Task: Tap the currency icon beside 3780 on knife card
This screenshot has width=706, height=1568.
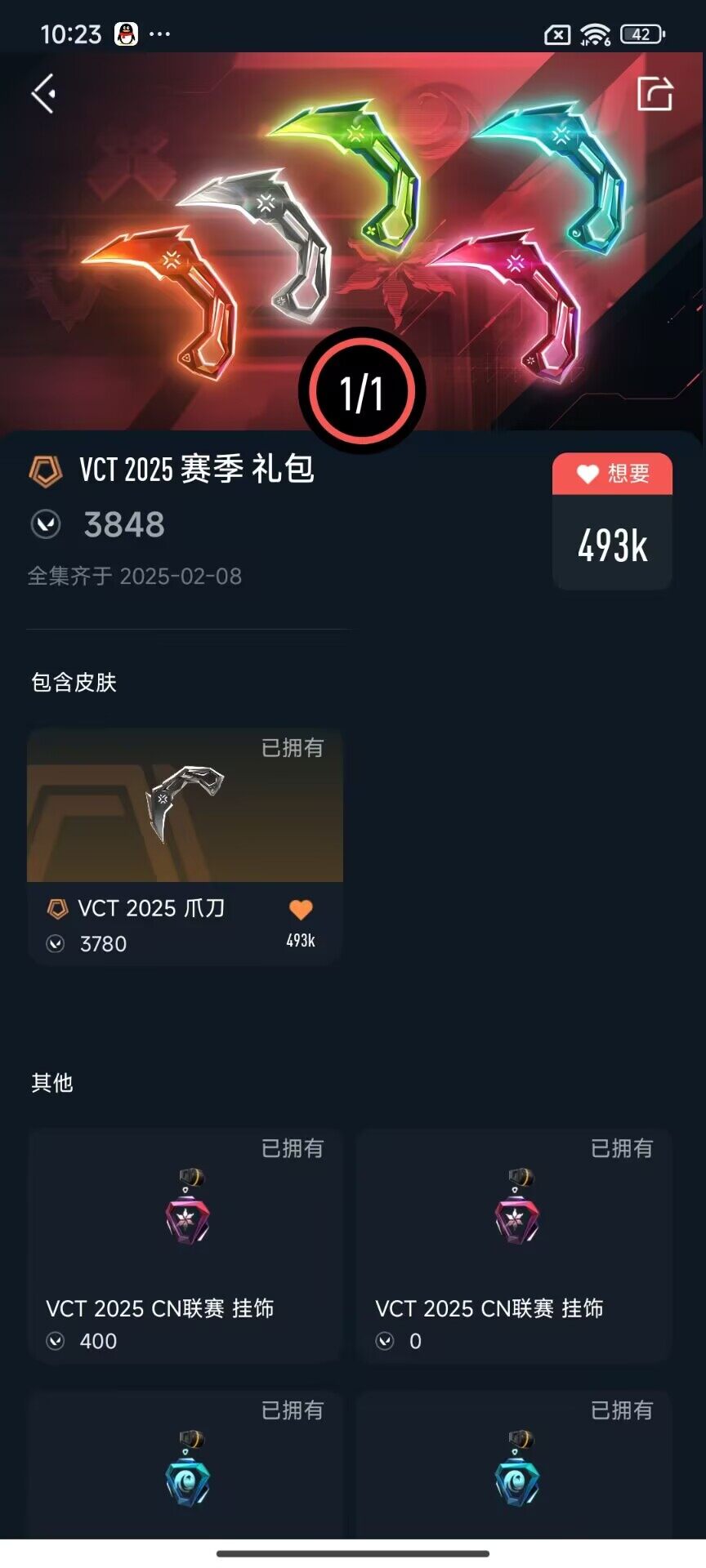Action: (x=54, y=944)
